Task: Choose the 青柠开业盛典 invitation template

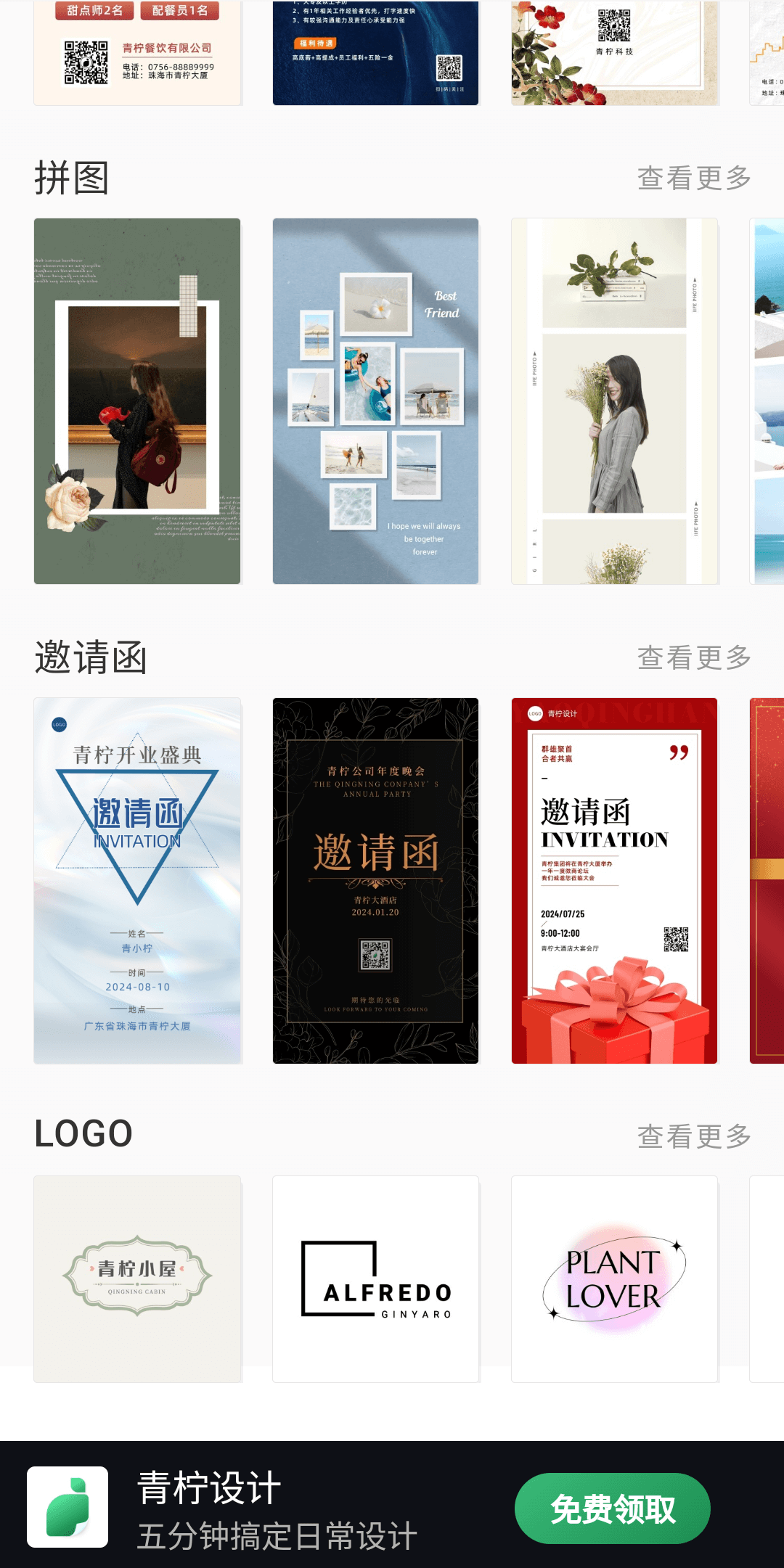Action: 137,880
